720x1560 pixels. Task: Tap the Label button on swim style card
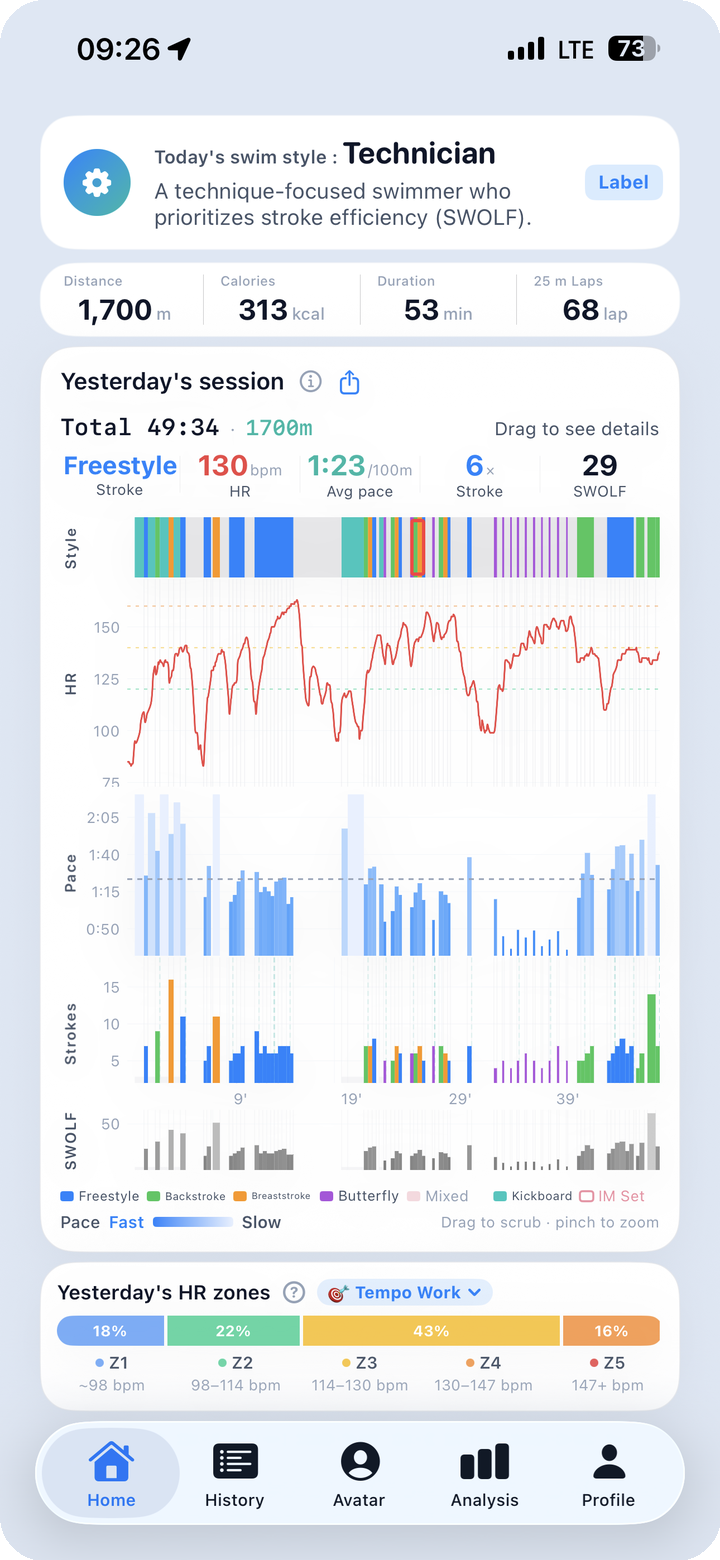624,182
